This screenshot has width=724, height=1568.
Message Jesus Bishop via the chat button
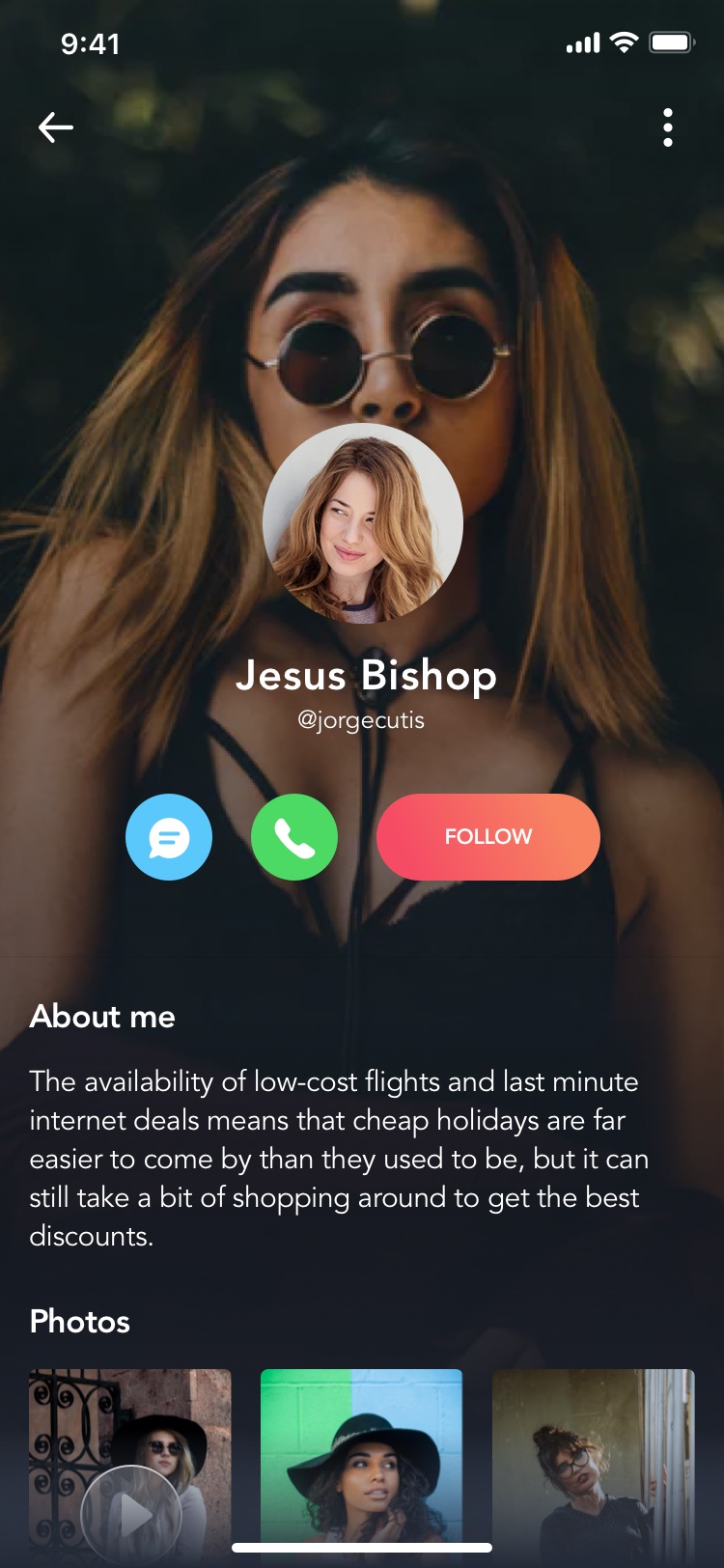coord(169,837)
